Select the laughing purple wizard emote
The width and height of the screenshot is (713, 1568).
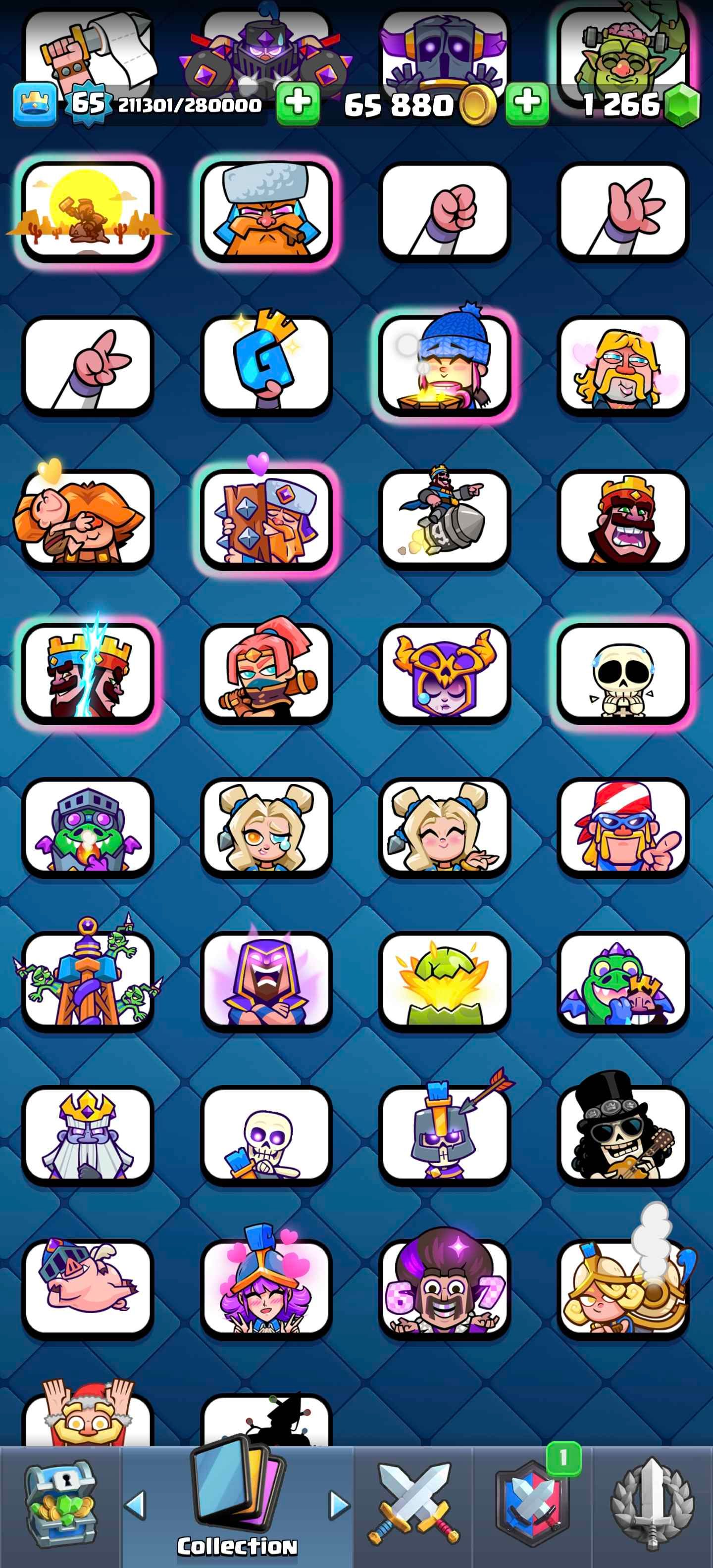tap(265, 980)
